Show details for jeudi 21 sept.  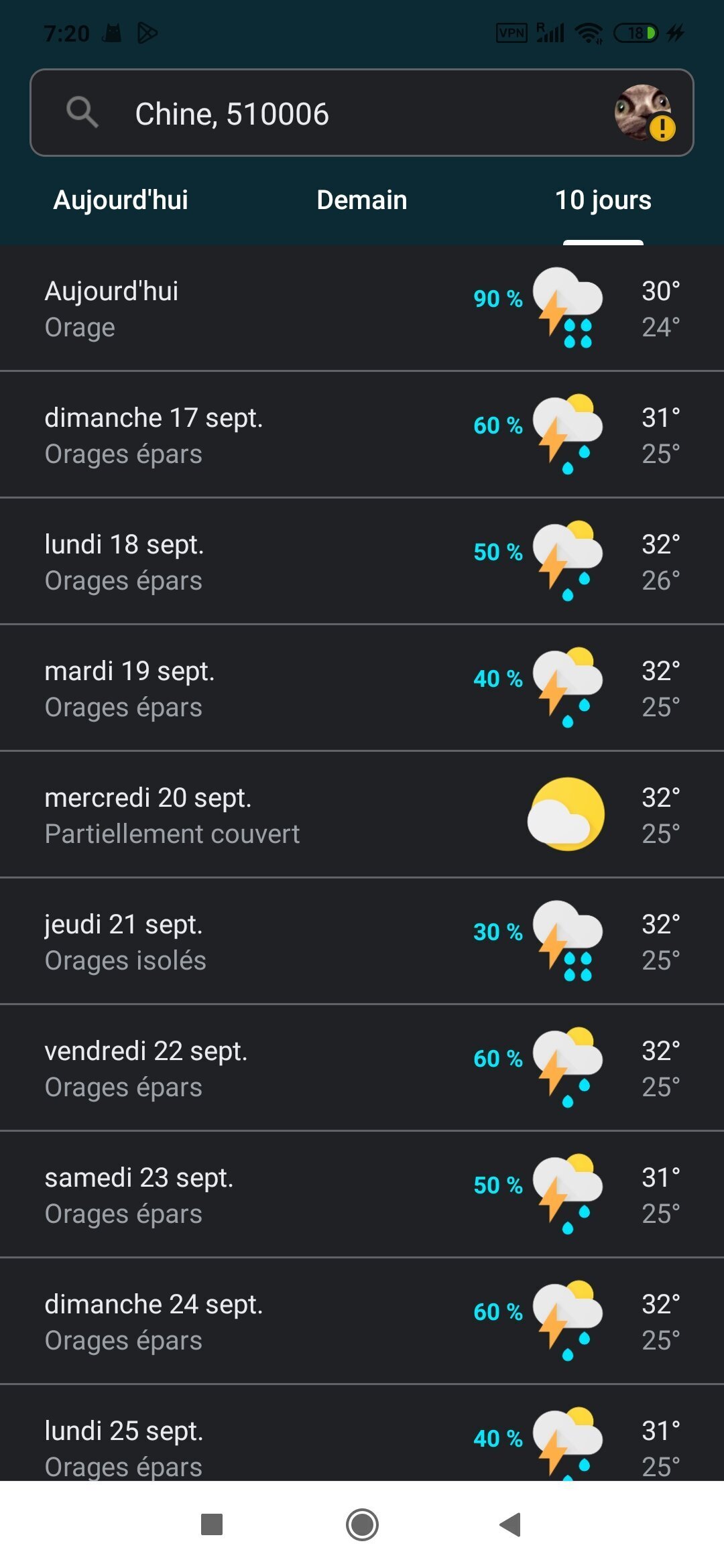[x=362, y=941]
